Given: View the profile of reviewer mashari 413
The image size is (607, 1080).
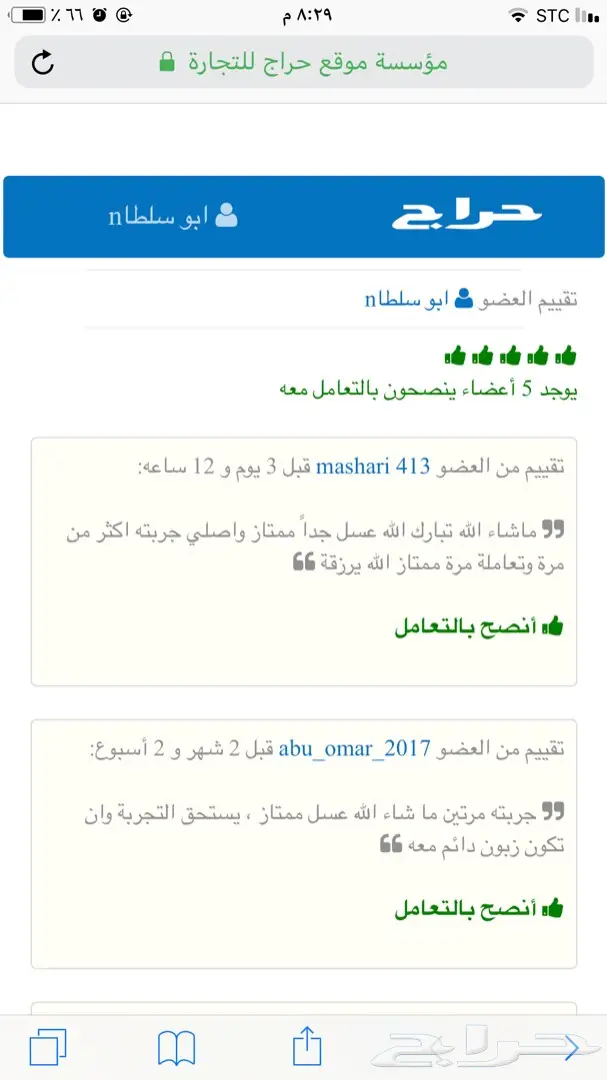Looking at the screenshot, I should pos(373,466).
